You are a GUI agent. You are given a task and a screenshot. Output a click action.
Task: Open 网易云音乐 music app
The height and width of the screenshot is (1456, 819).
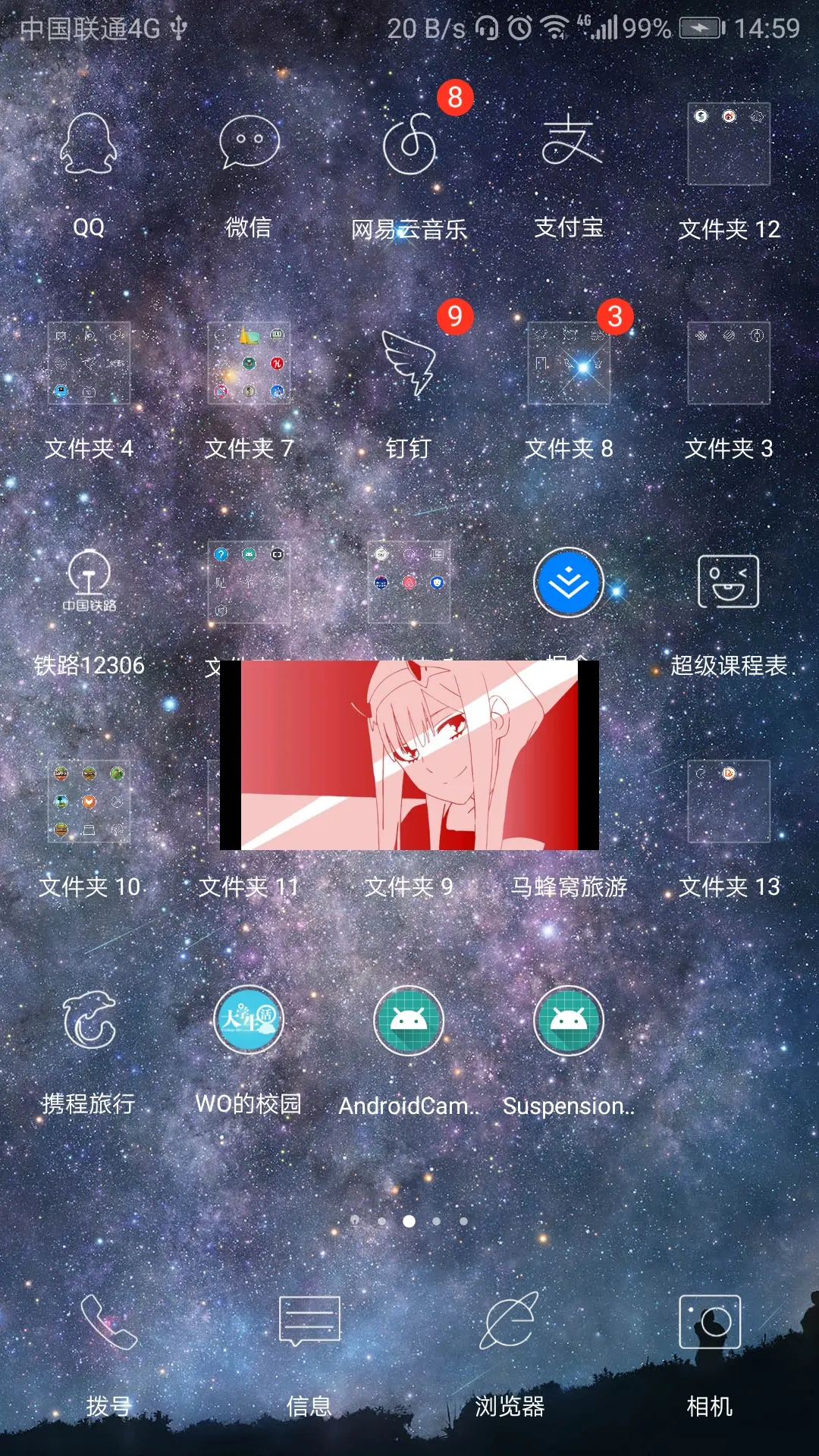point(409,144)
